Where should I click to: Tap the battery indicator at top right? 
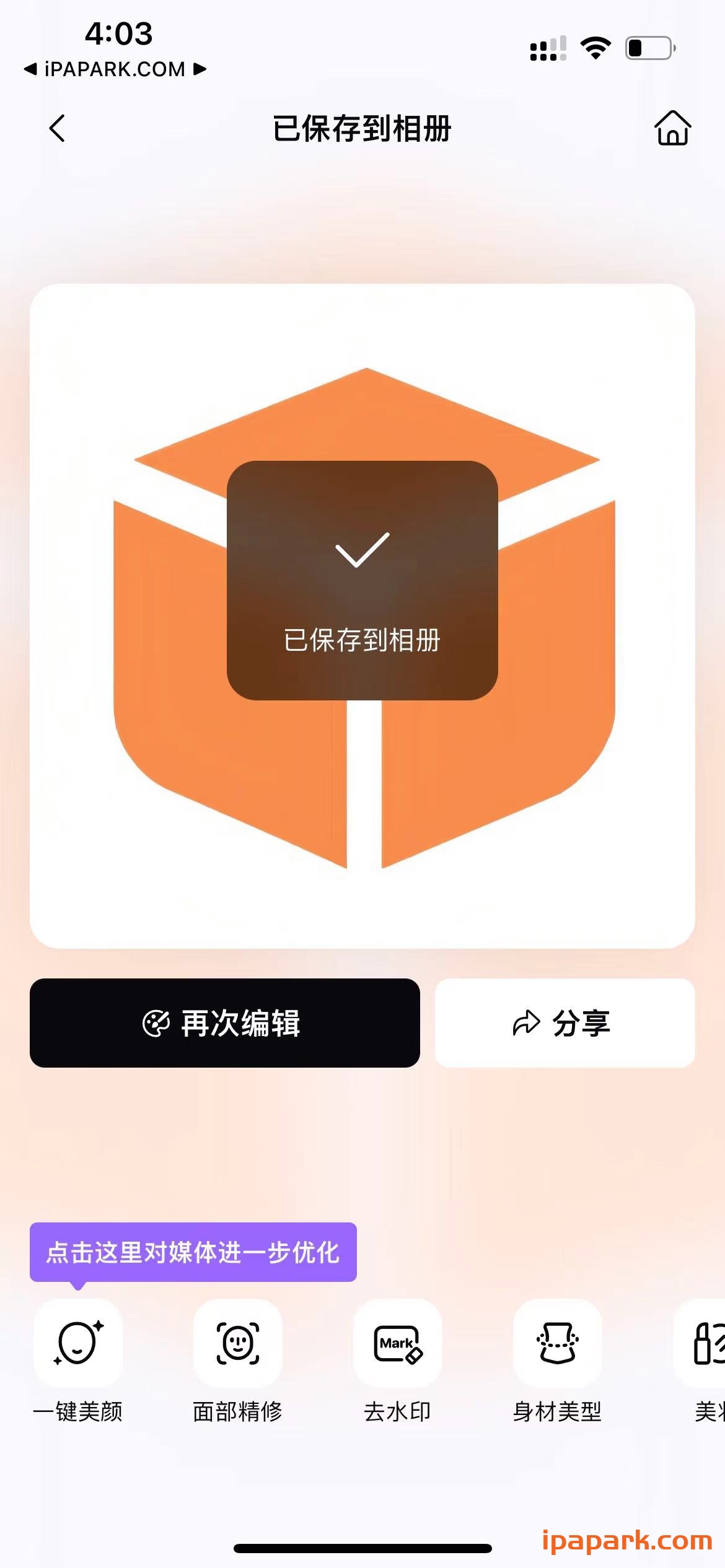point(647,48)
